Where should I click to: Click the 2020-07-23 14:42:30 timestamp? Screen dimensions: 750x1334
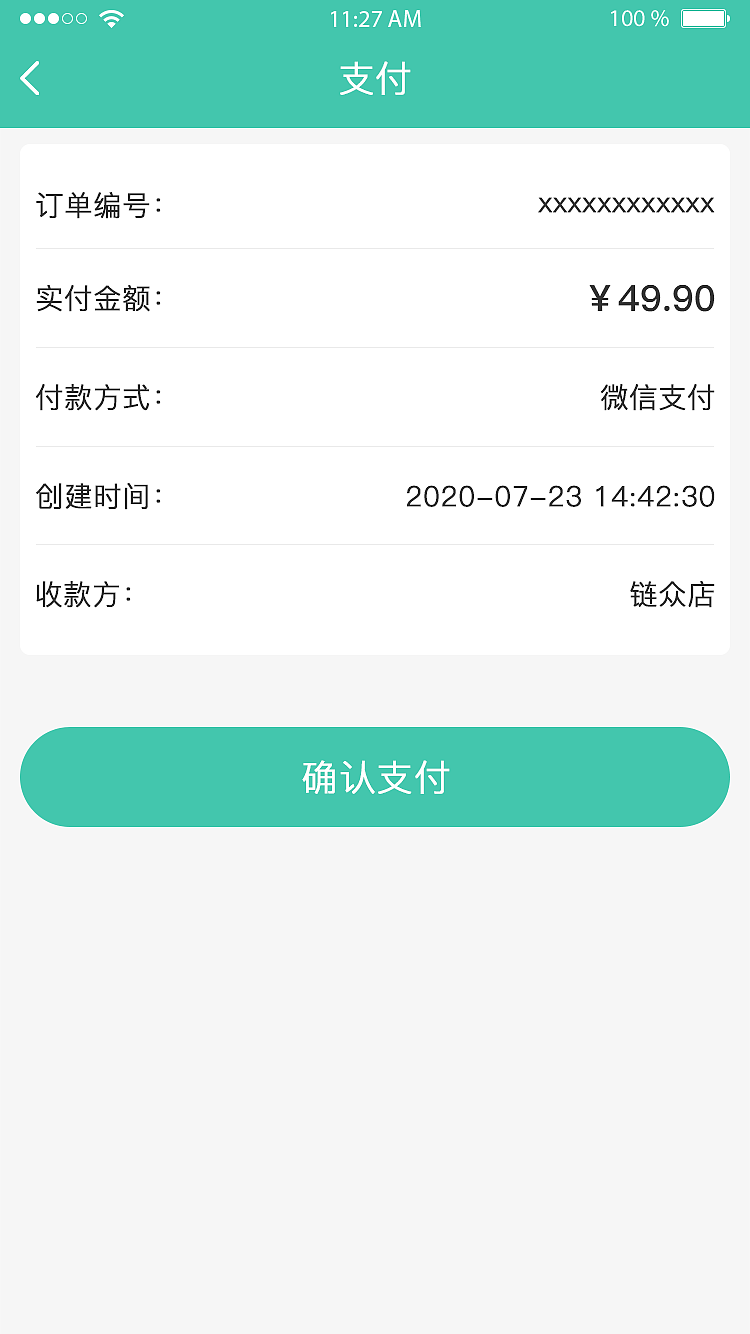point(560,496)
